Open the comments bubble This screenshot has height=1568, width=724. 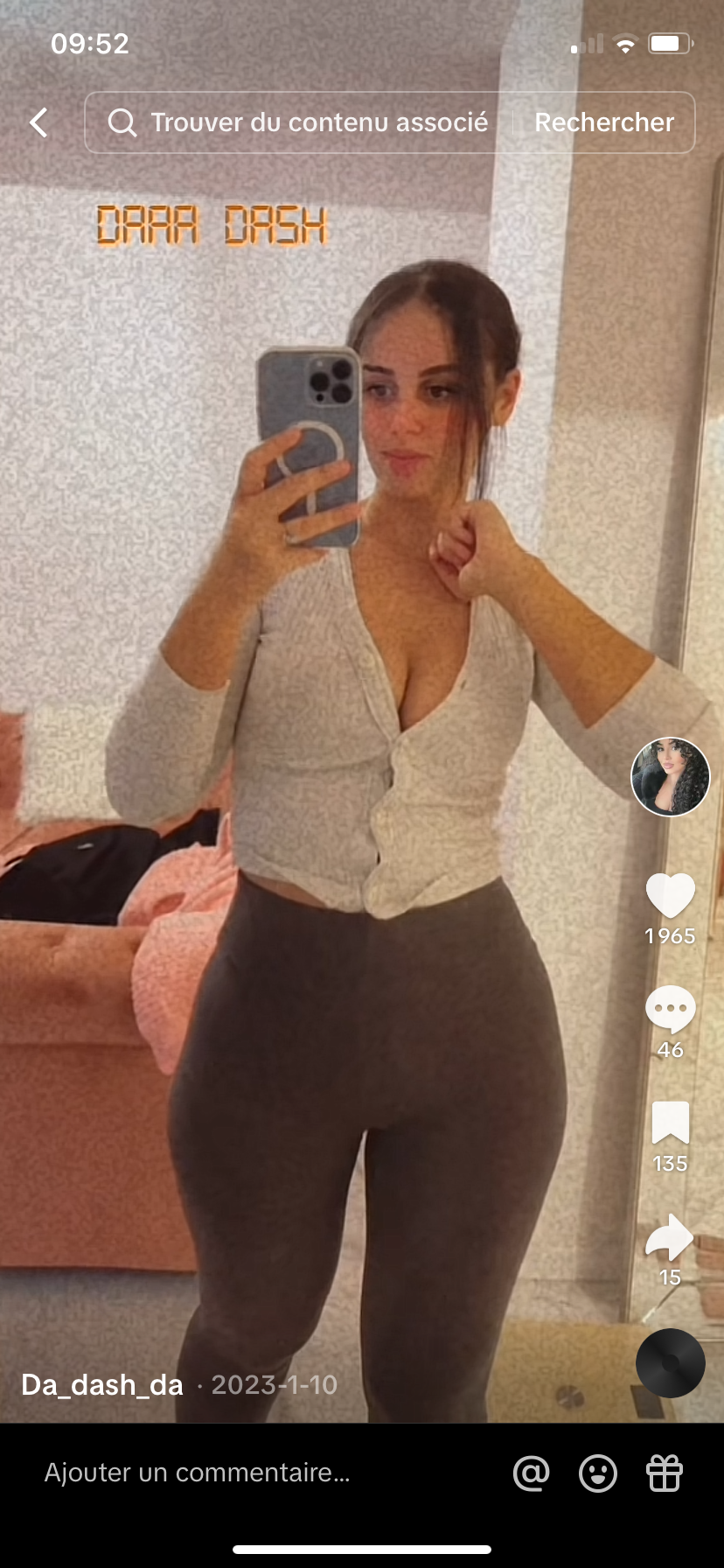[670, 1009]
